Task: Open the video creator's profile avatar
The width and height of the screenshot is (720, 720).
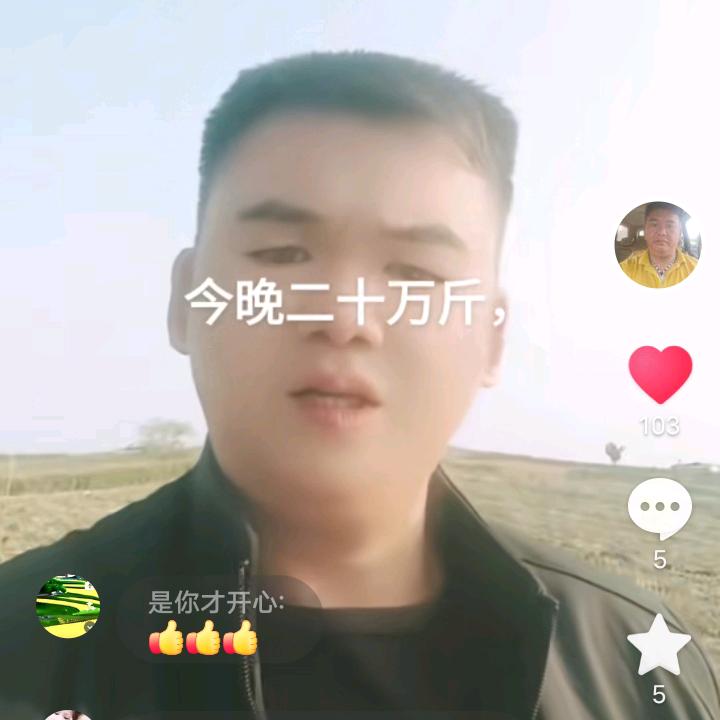Action: 657,245
